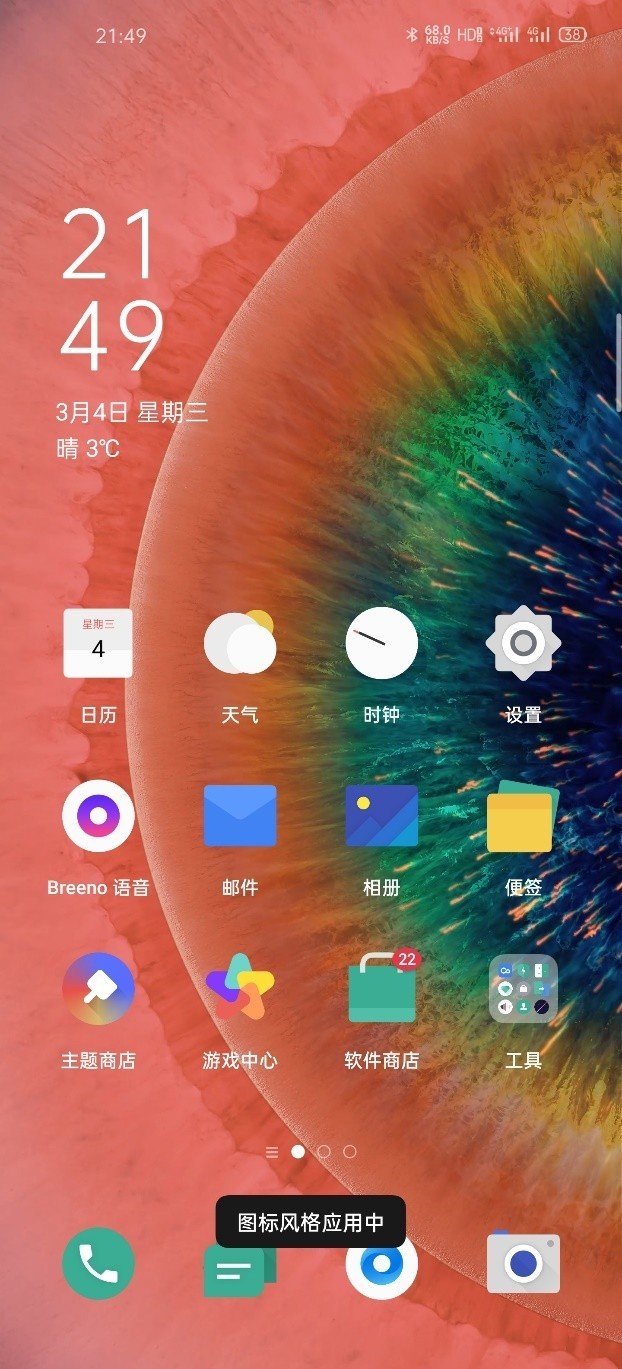Launch the 时钟 clock app
Viewport: 622px width, 1369px height.
[381, 643]
